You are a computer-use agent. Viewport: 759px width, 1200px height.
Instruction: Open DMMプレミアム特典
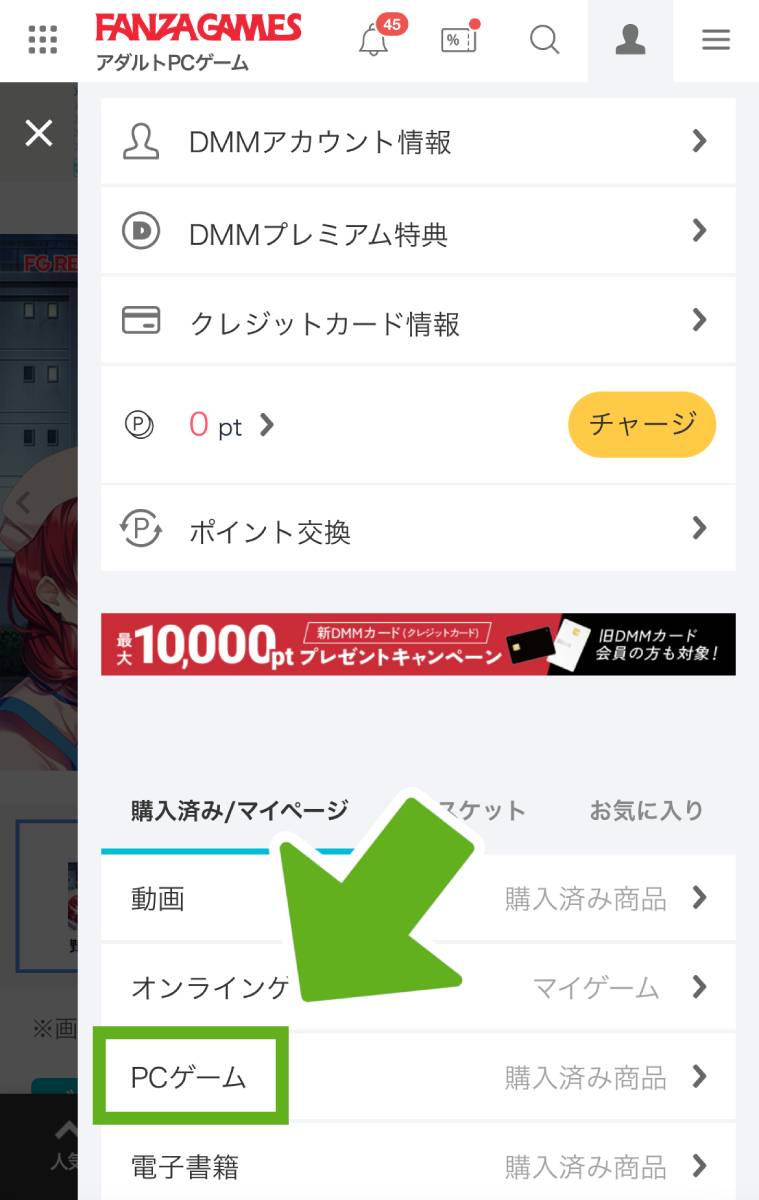(418, 233)
